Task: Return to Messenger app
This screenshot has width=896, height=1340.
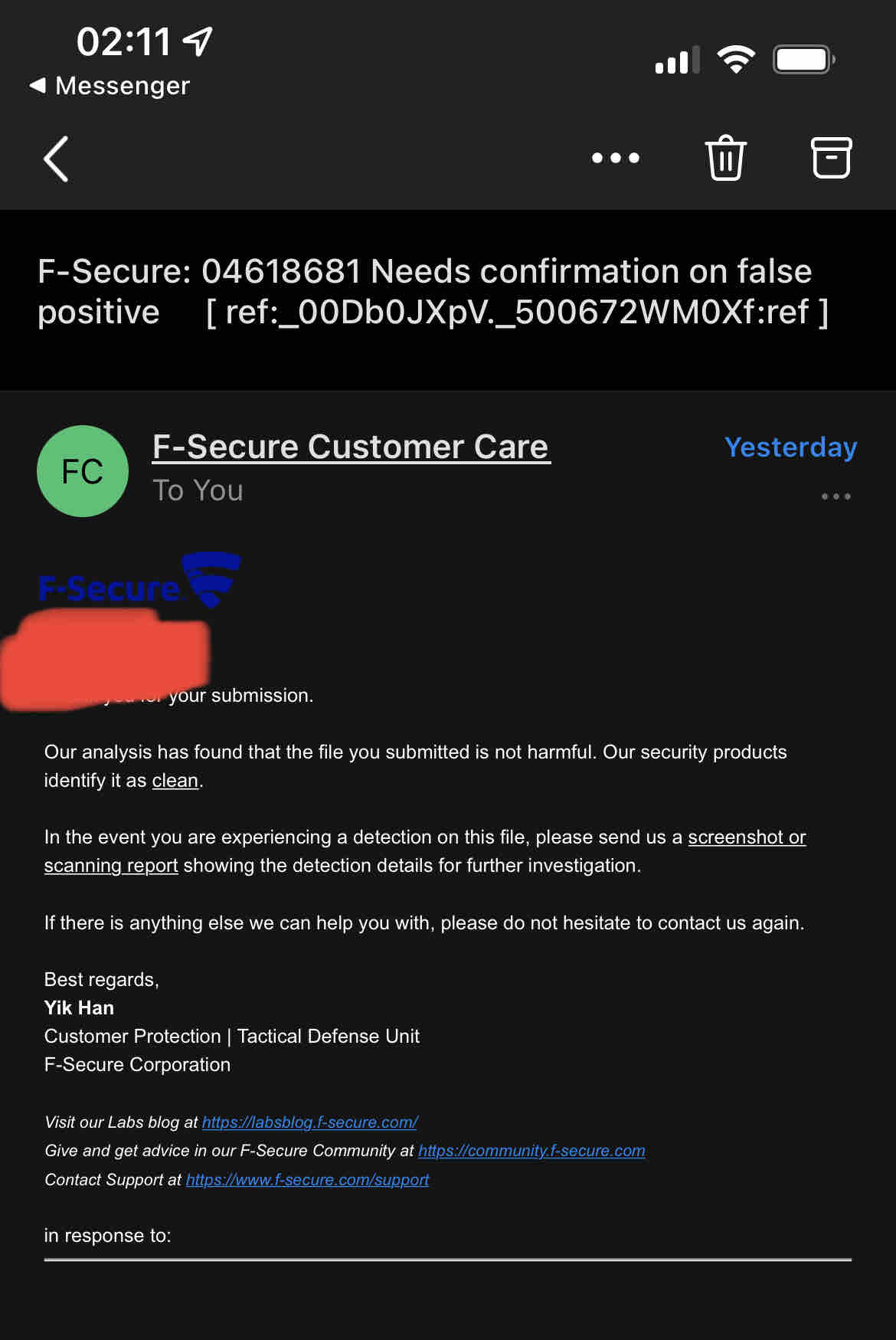Action: pyautogui.click(x=110, y=86)
